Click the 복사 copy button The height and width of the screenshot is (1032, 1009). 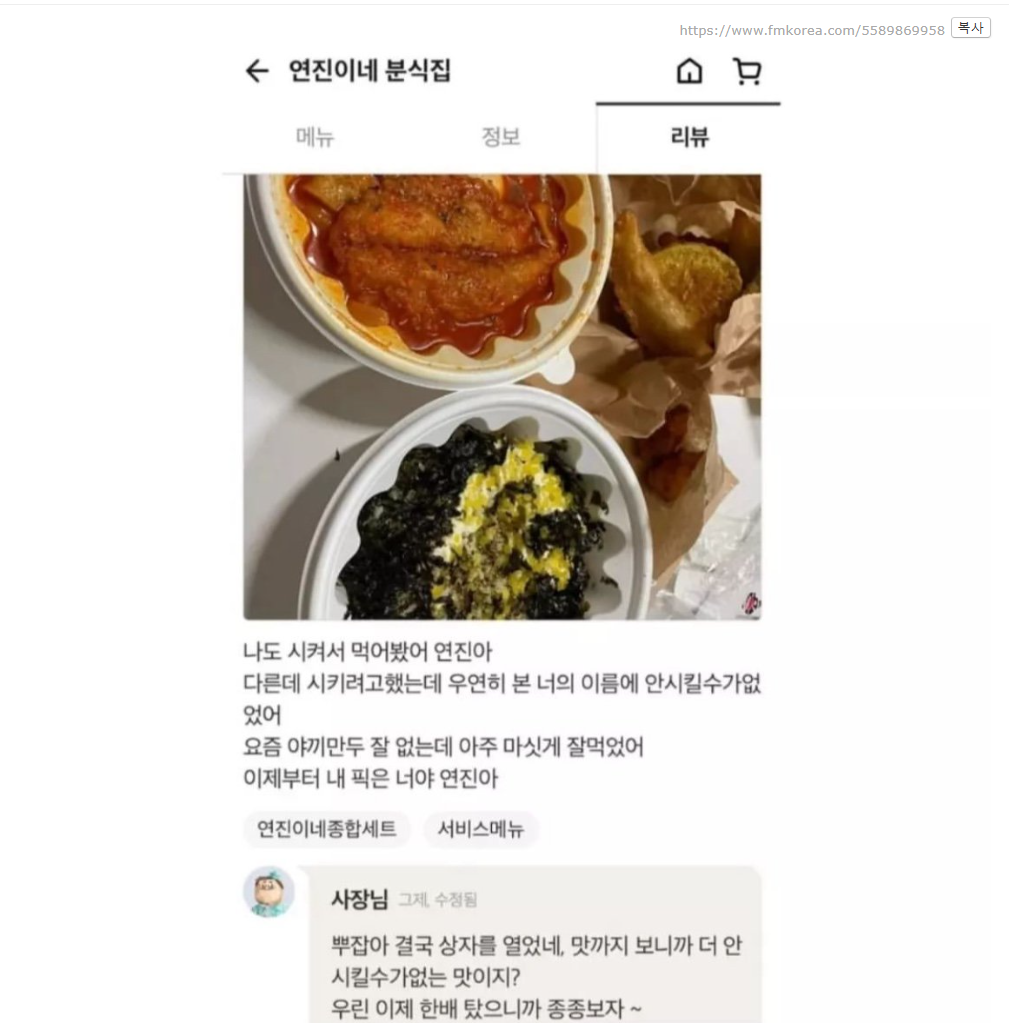[968, 28]
